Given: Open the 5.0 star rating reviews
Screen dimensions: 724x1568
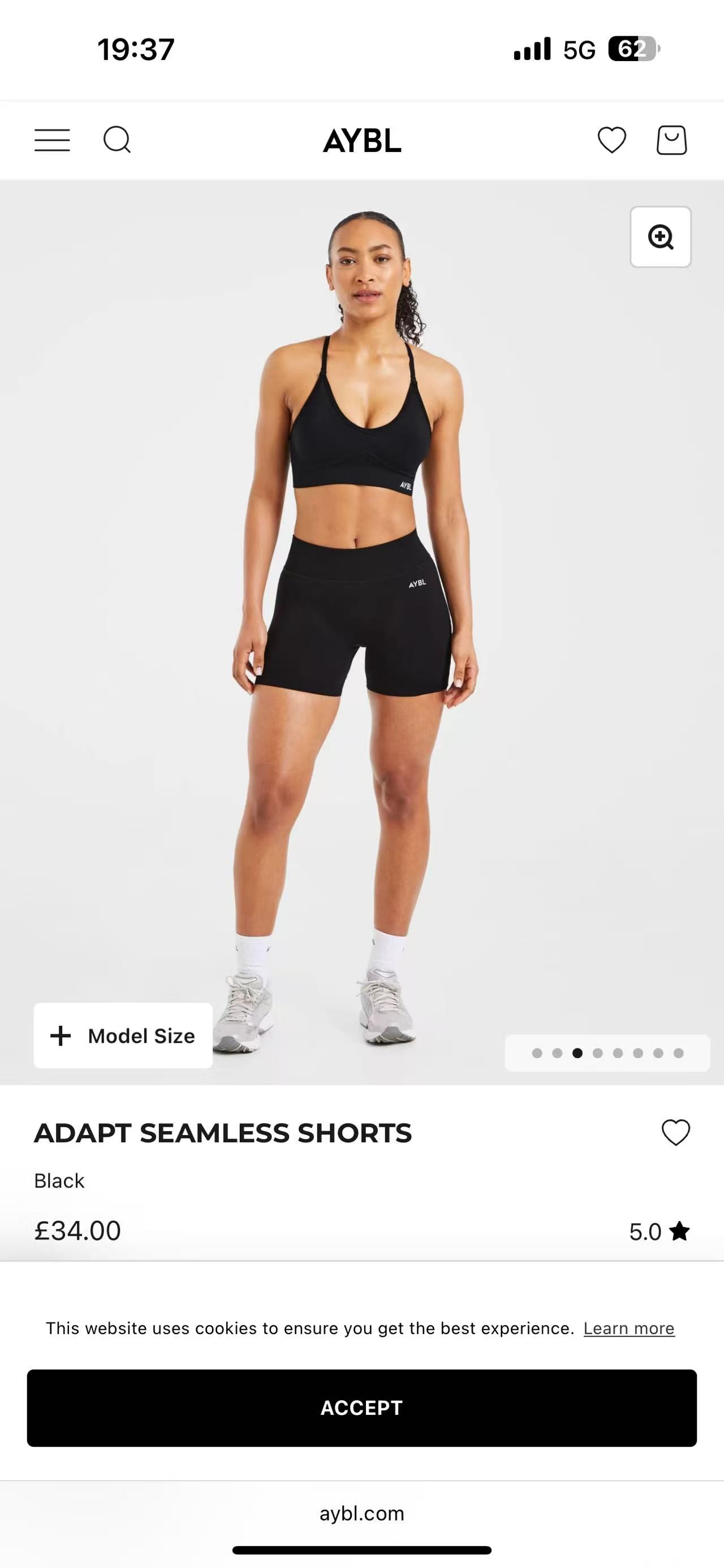Looking at the screenshot, I should pos(659,1231).
